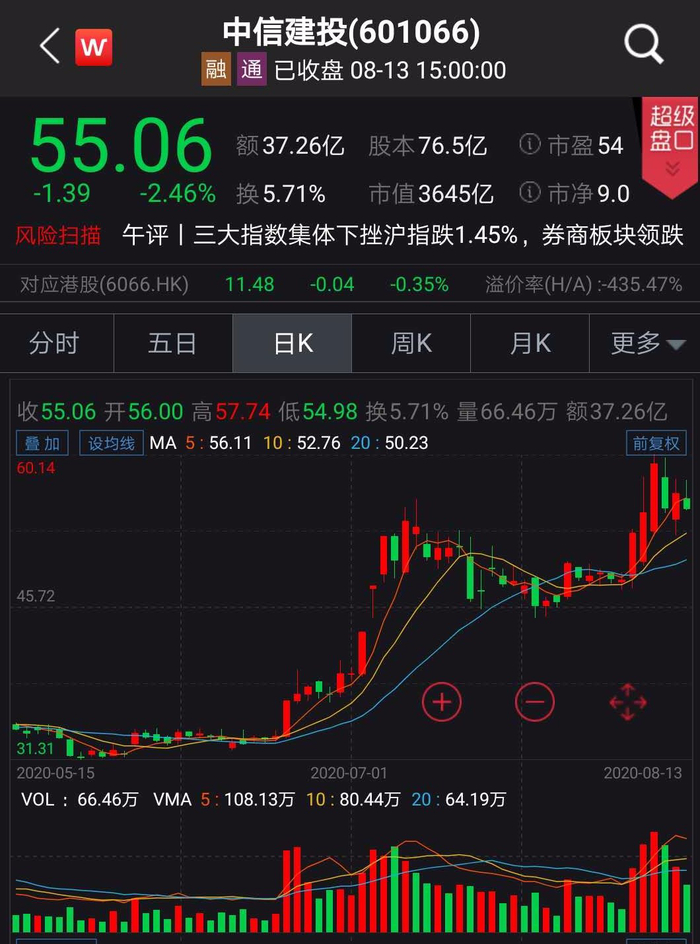Zoom in the K-line chart with plus
This screenshot has width=700, height=944.
pos(441,702)
